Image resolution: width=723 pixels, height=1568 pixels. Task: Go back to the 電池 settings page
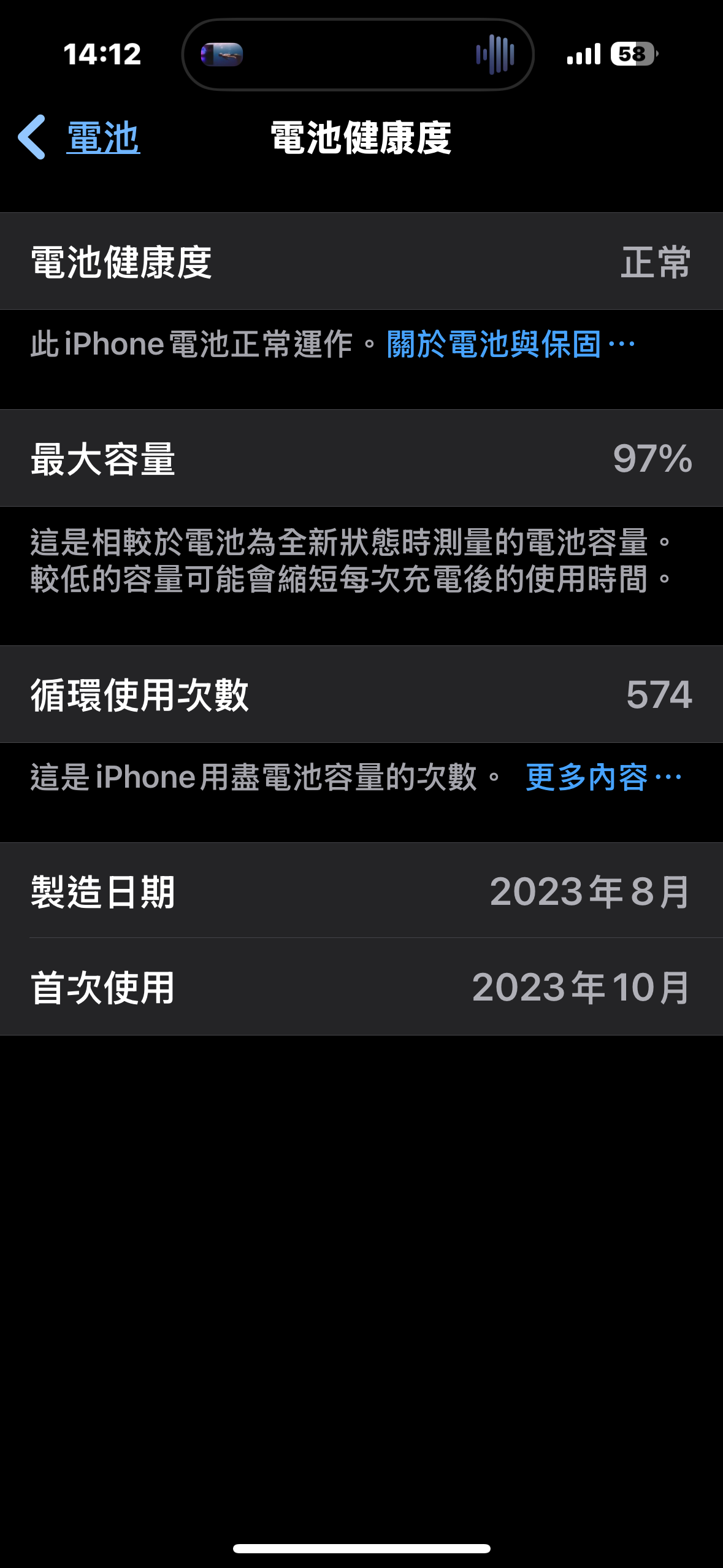80,137
